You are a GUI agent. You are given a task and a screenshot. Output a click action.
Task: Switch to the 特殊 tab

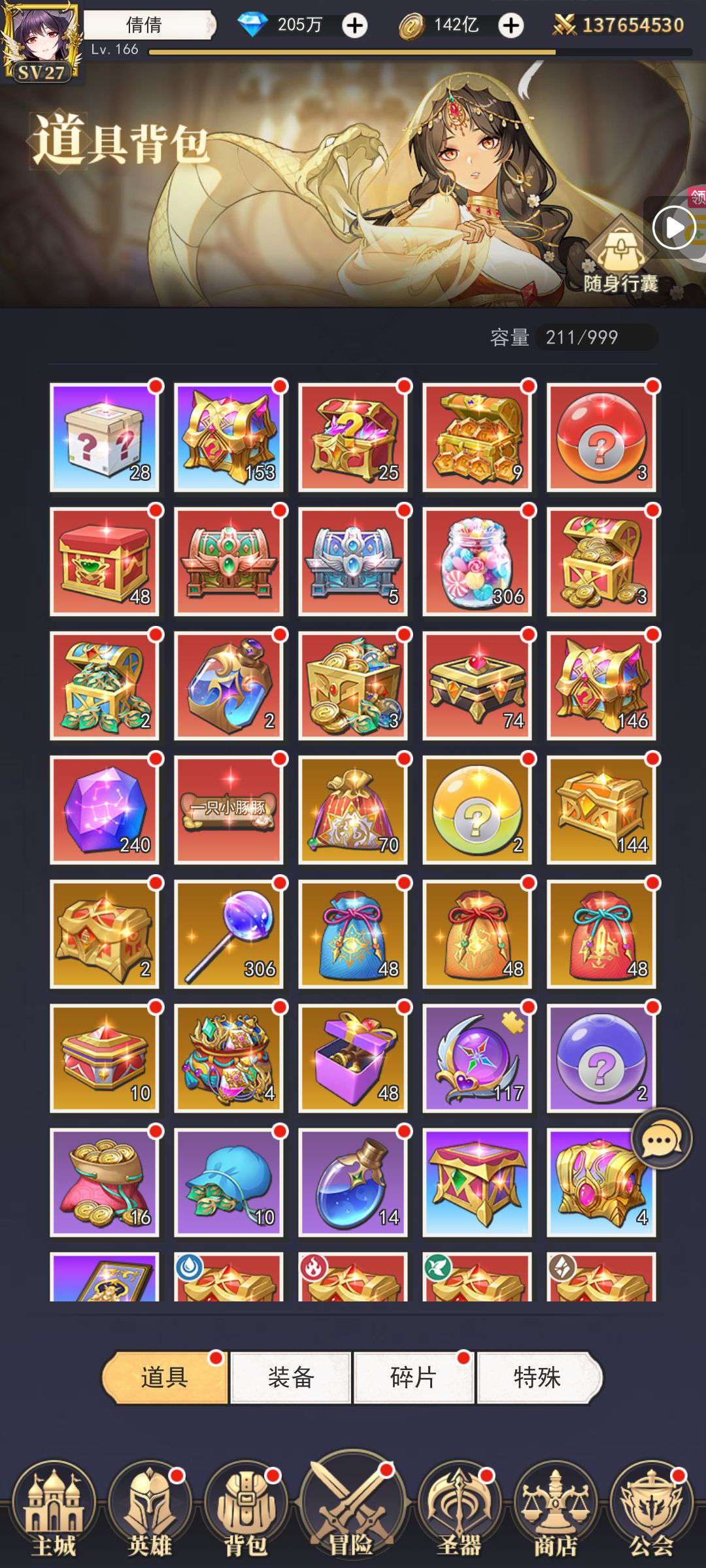point(537,1377)
